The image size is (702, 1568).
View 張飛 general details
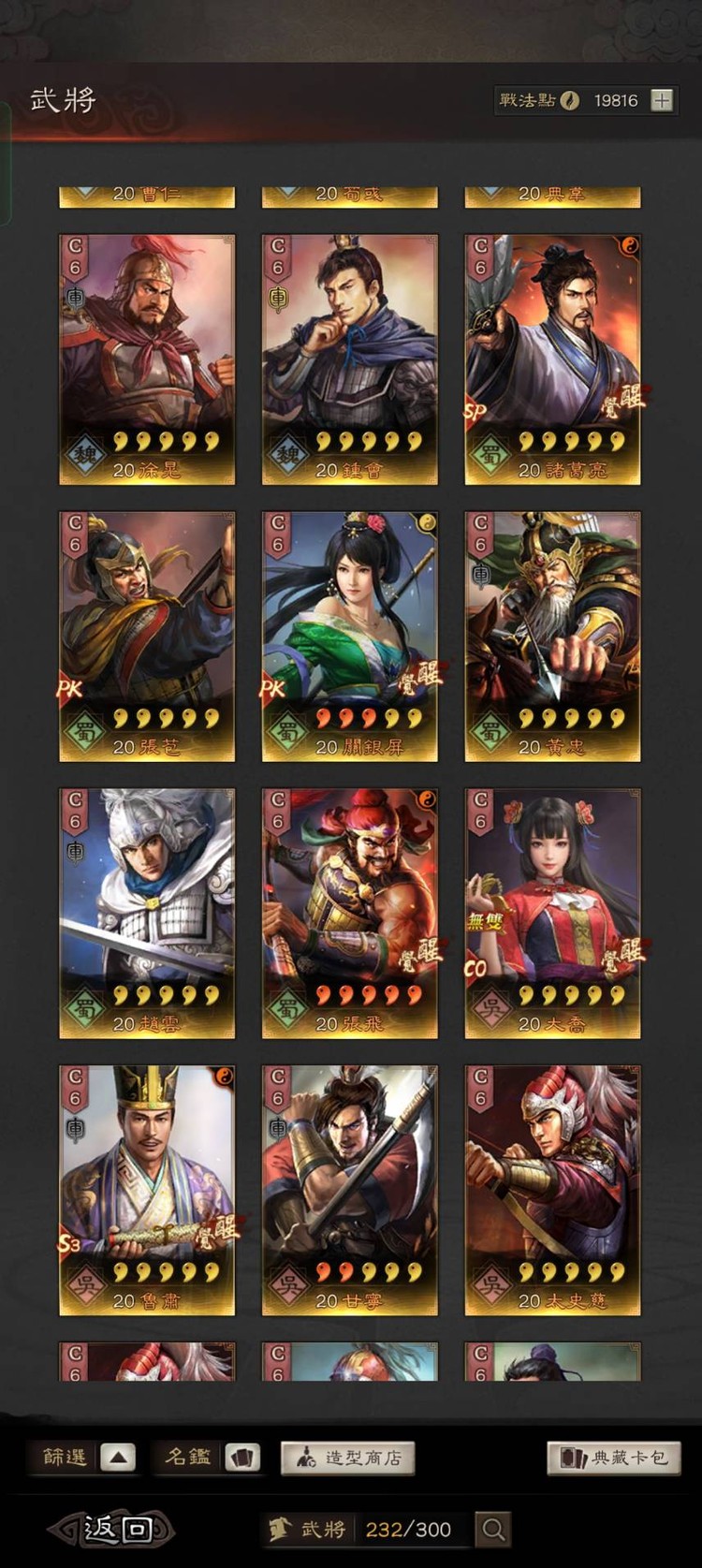point(349,913)
